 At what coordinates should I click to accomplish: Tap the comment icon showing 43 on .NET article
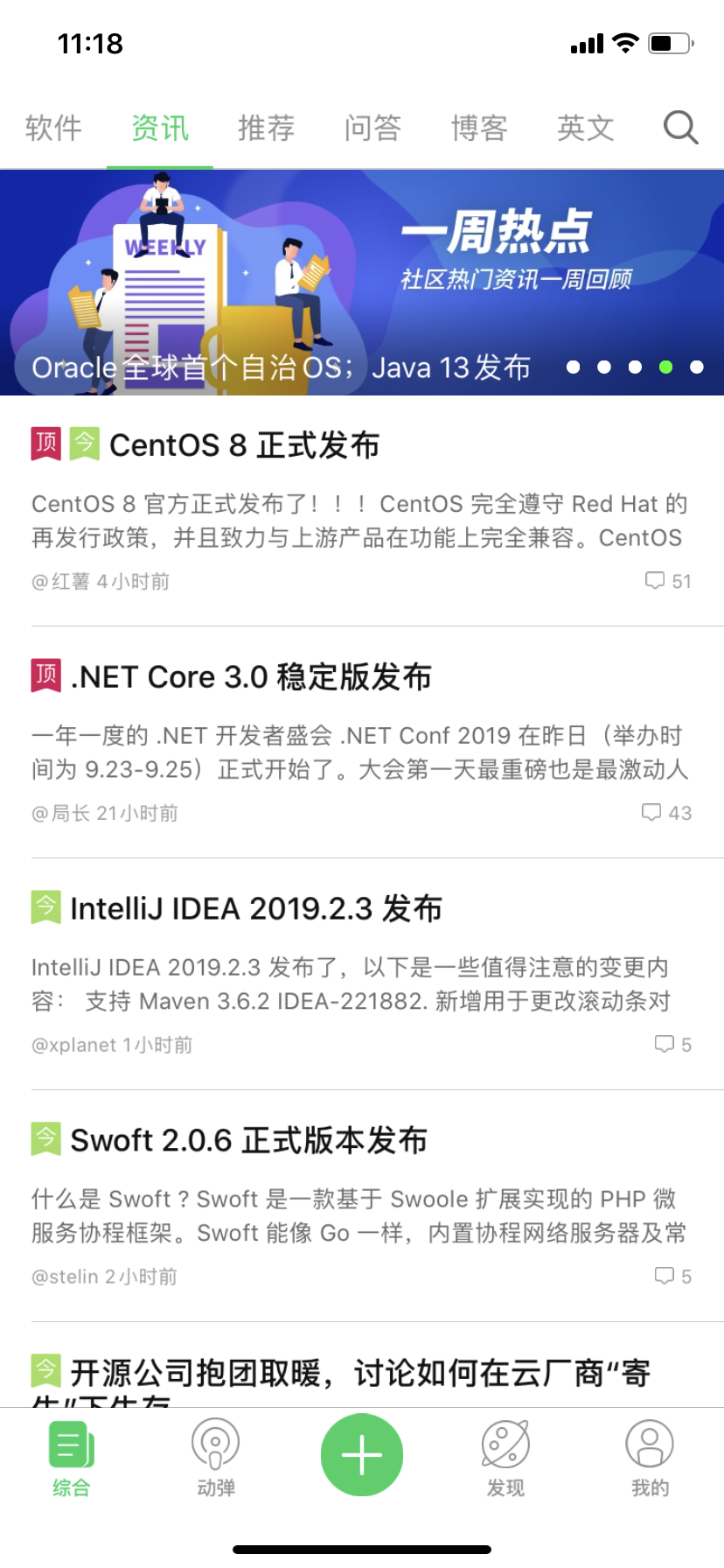[651, 812]
